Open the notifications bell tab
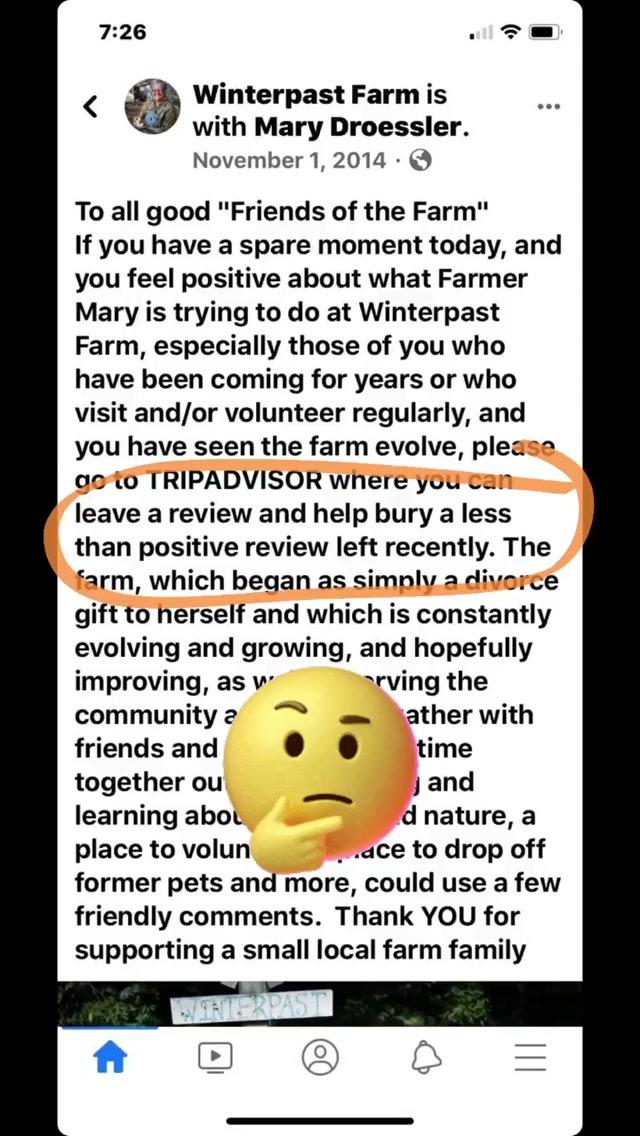Screen dimensions: 640x1136 click(x=426, y=1057)
